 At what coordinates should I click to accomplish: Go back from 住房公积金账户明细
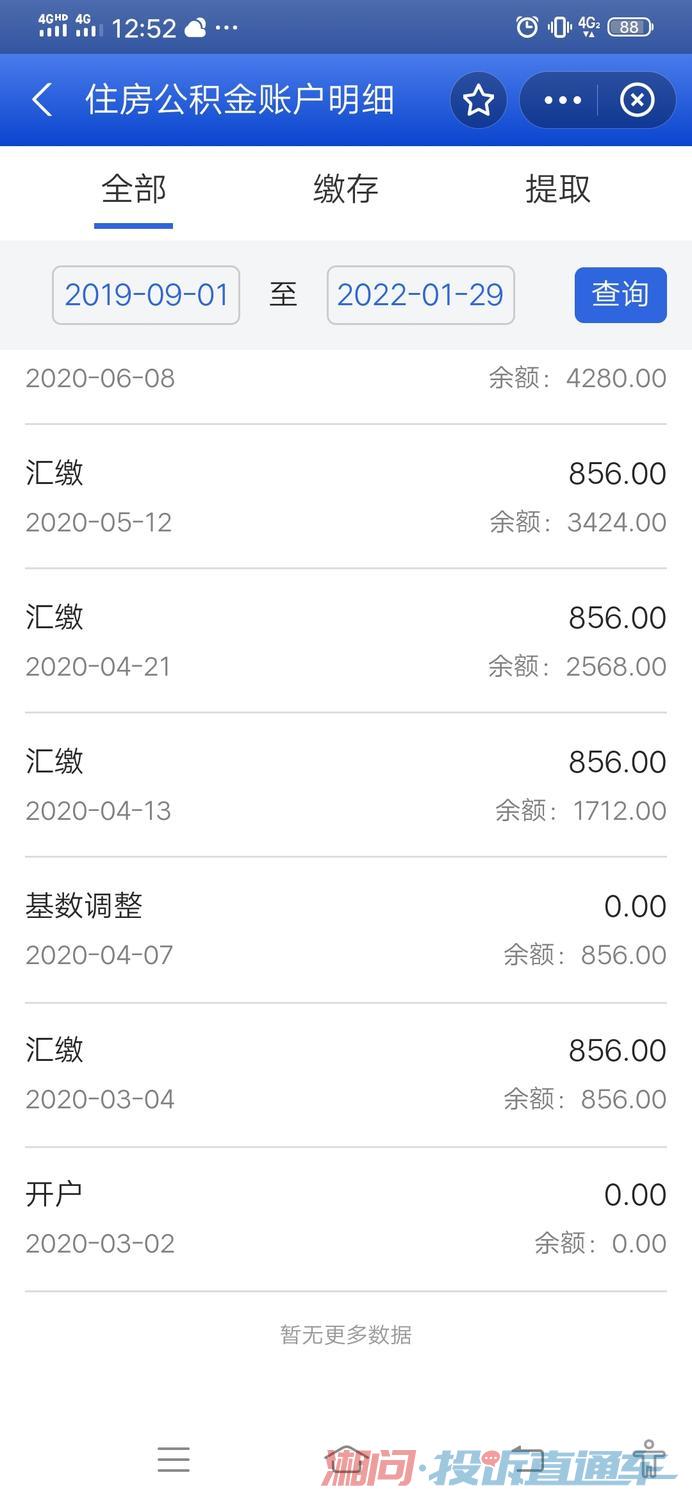[x=42, y=100]
